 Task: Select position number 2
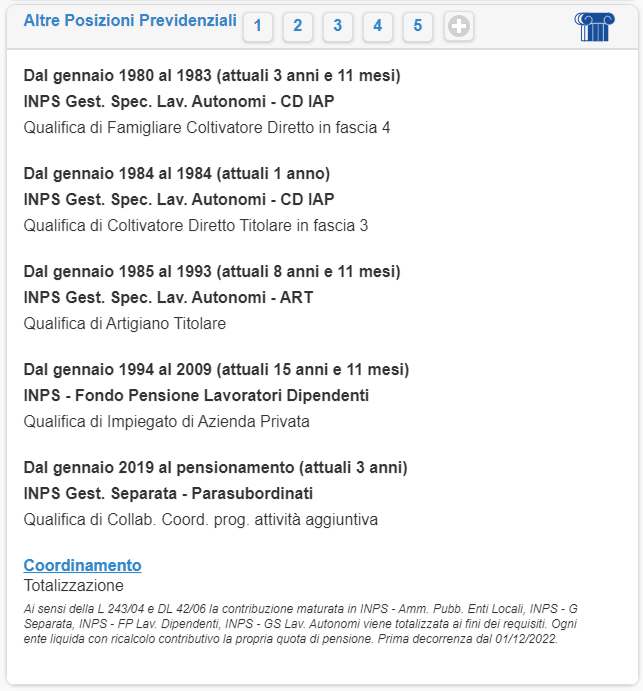tap(298, 27)
